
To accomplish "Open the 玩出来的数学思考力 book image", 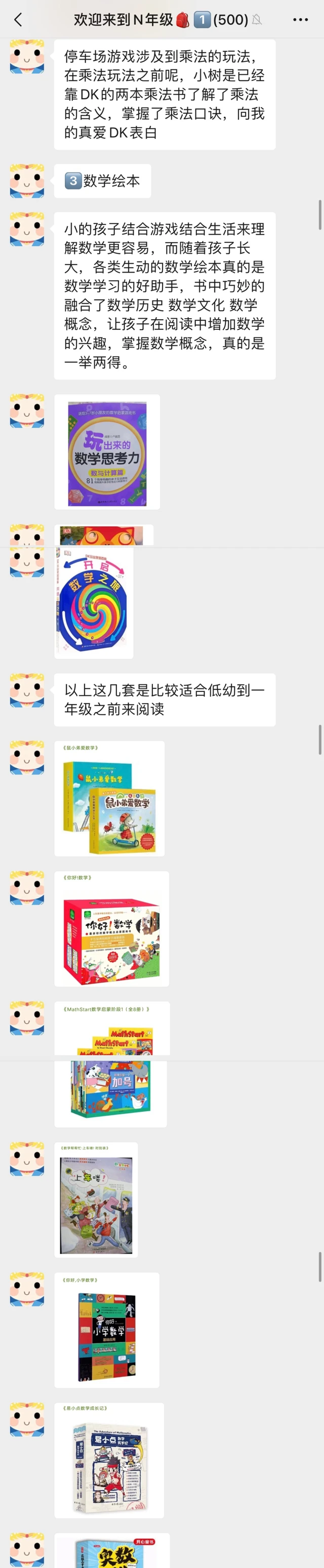I will click(x=107, y=452).
